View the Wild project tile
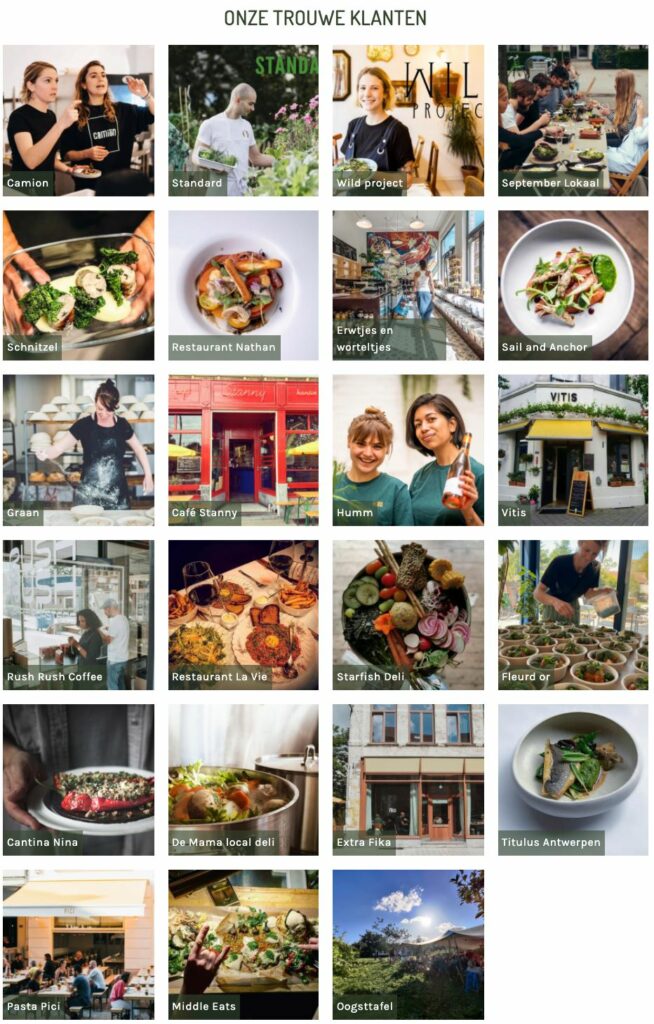This screenshot has width=654, height=1024. [408, 120]
